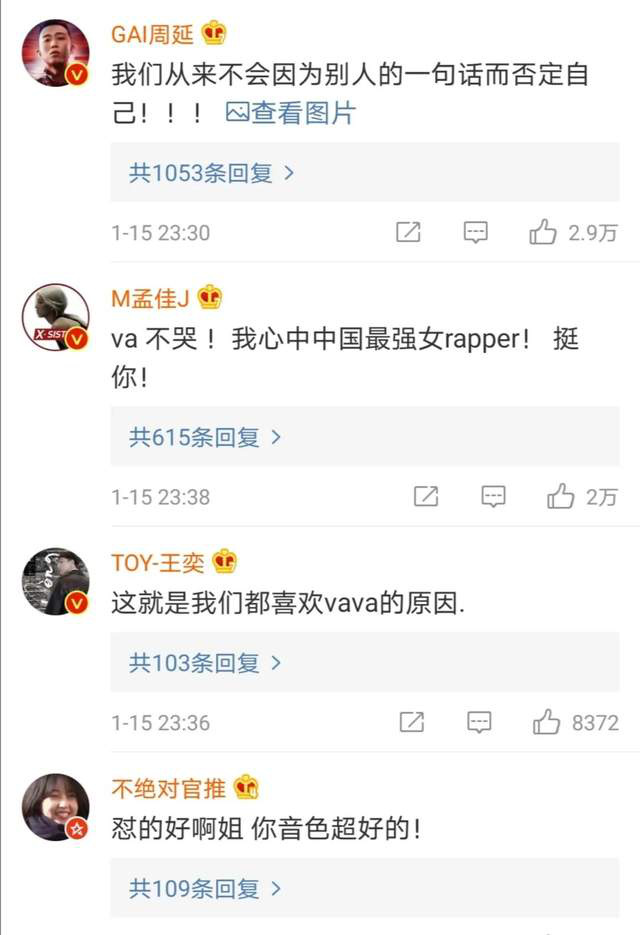Repost M孟佳J's comment

click(x=426, y=497)
